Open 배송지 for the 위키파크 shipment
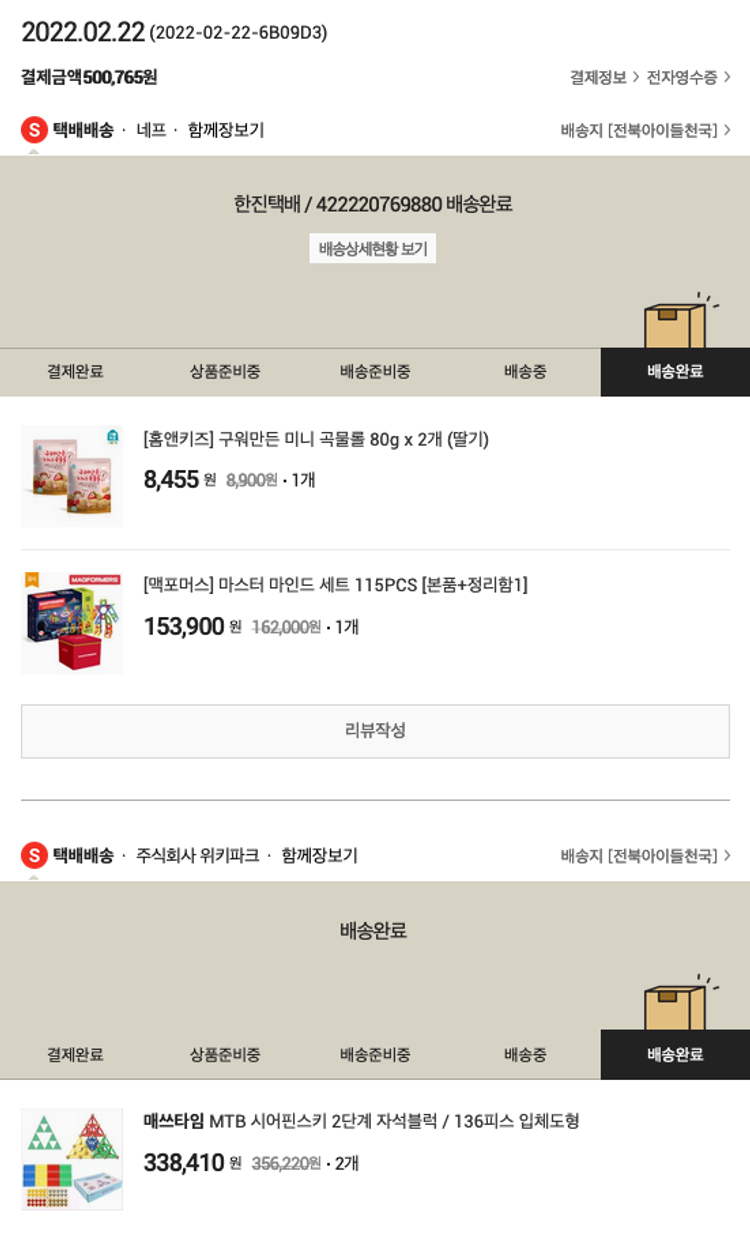 (645, 856)
